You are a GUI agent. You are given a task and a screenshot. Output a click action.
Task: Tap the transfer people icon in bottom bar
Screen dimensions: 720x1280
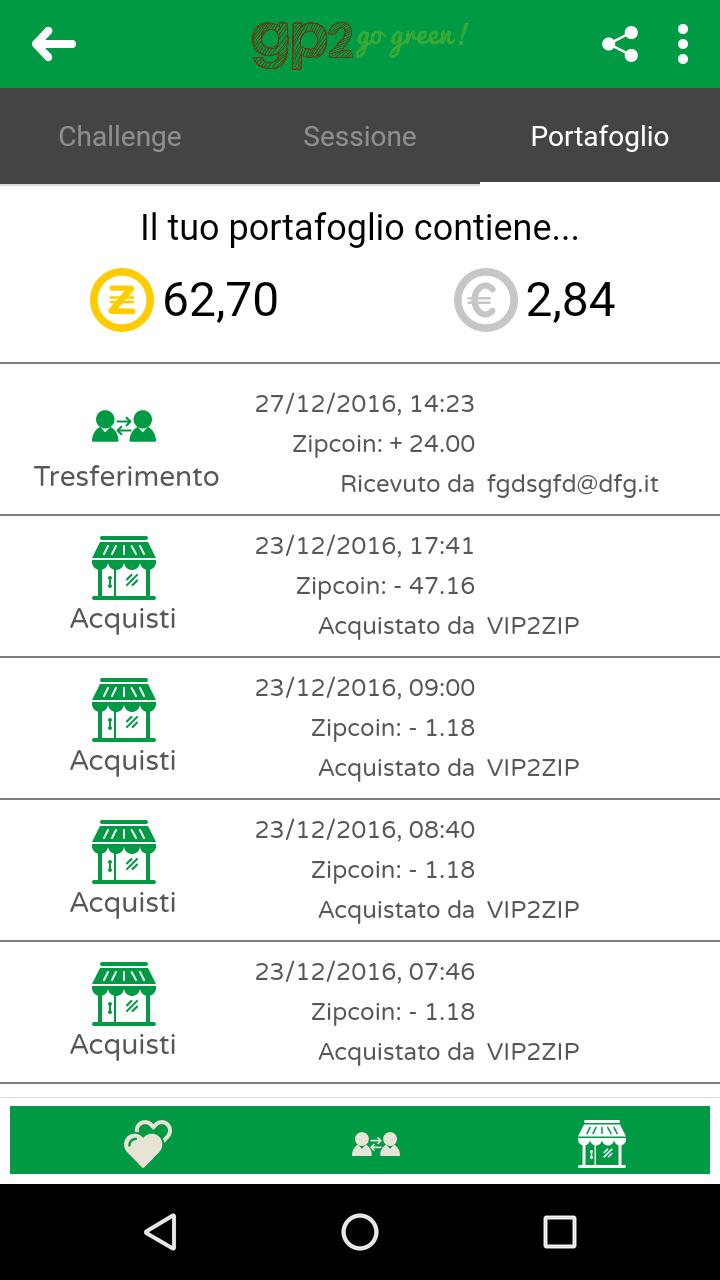point(376,1143)
